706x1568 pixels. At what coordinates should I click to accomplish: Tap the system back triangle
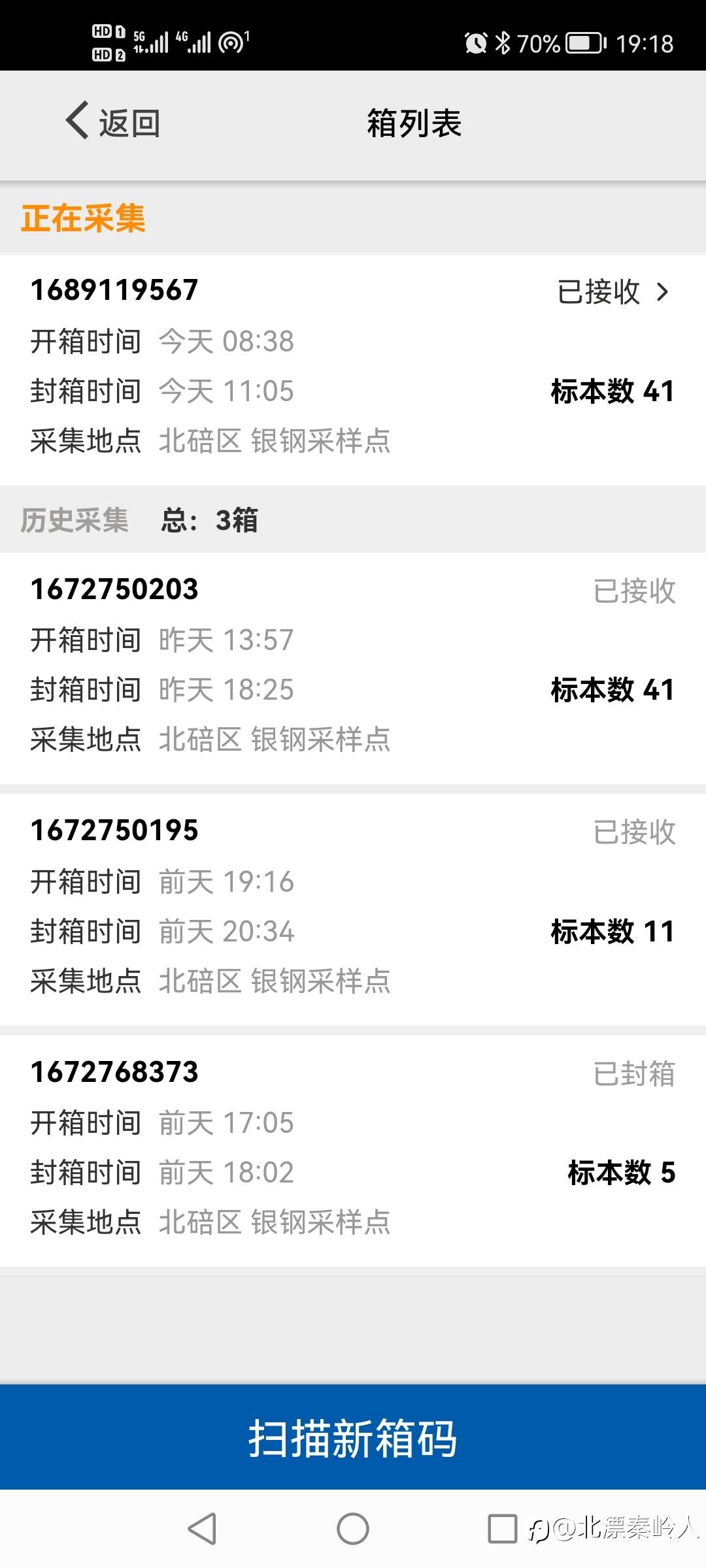click(x=202, y=1529)
